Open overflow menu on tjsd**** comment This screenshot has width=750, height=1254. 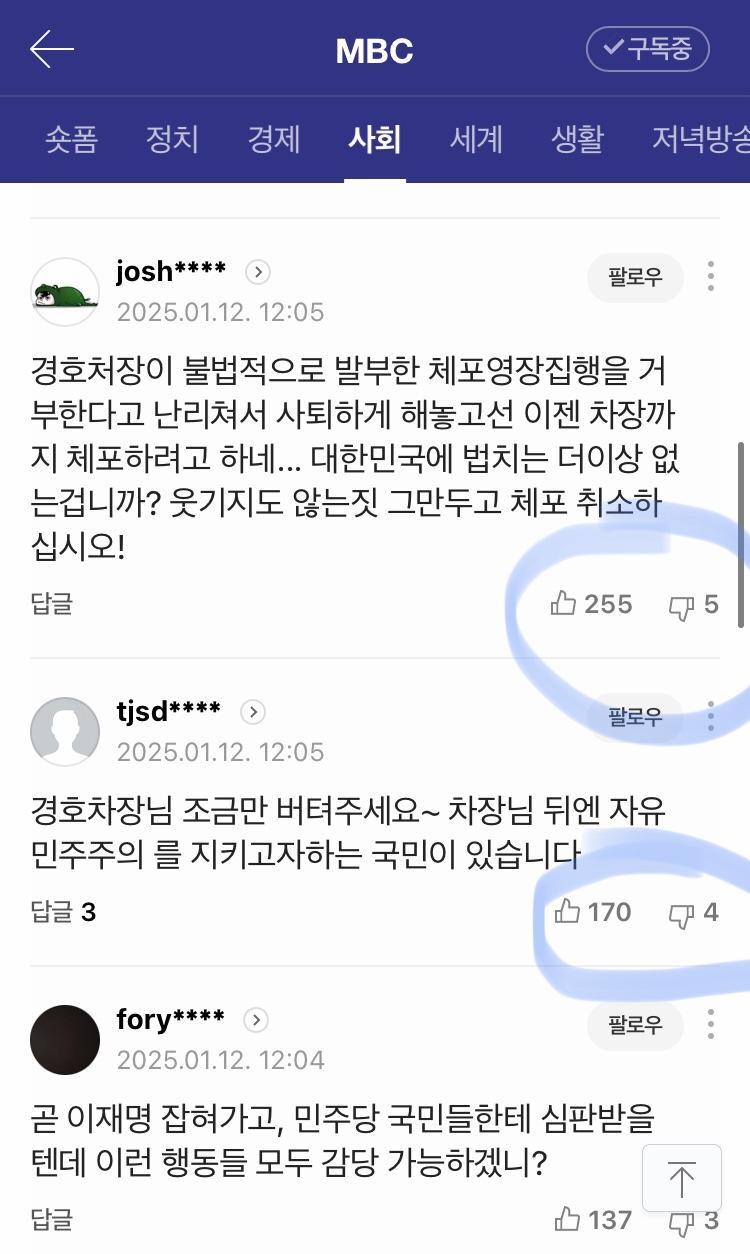[711, 717]
